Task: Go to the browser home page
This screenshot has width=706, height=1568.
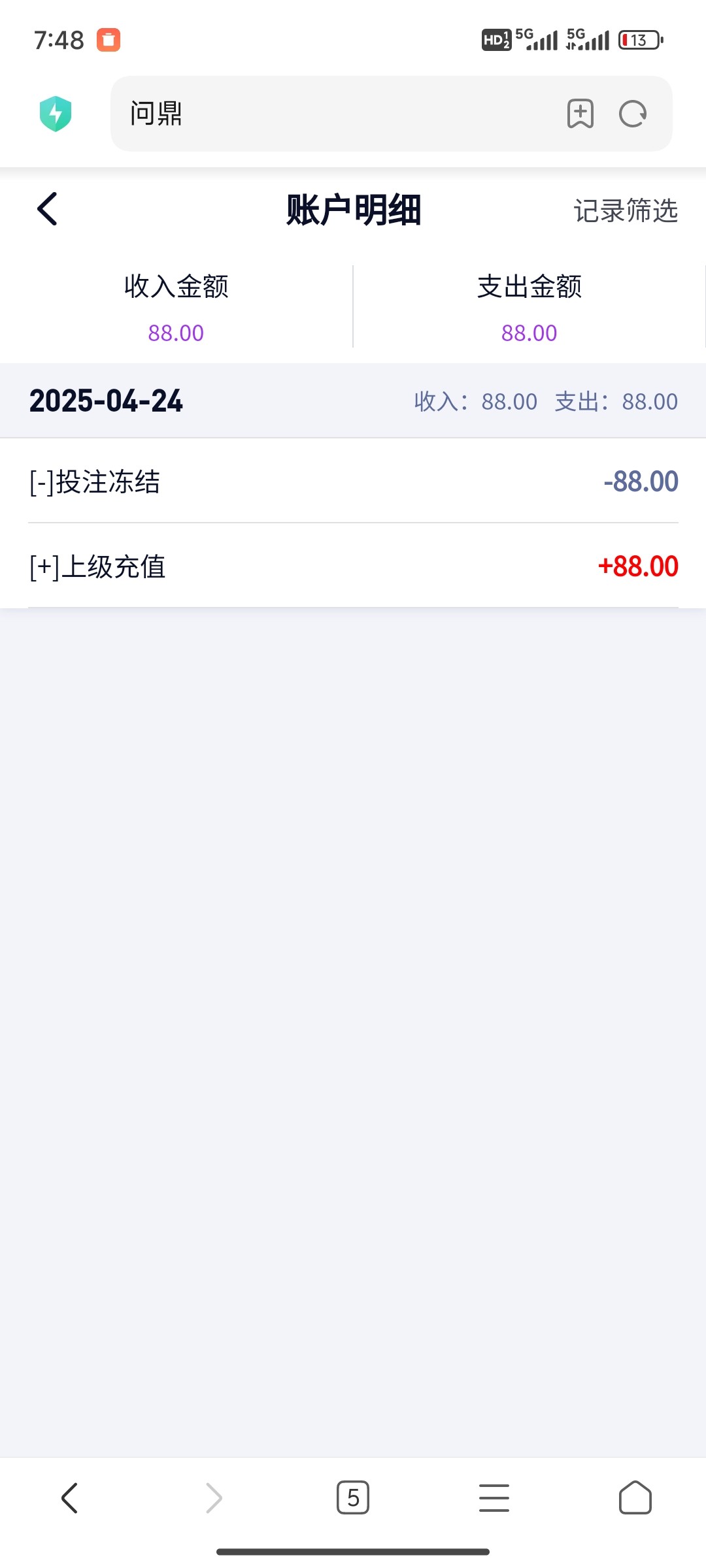Action: tap(635, 1497)
